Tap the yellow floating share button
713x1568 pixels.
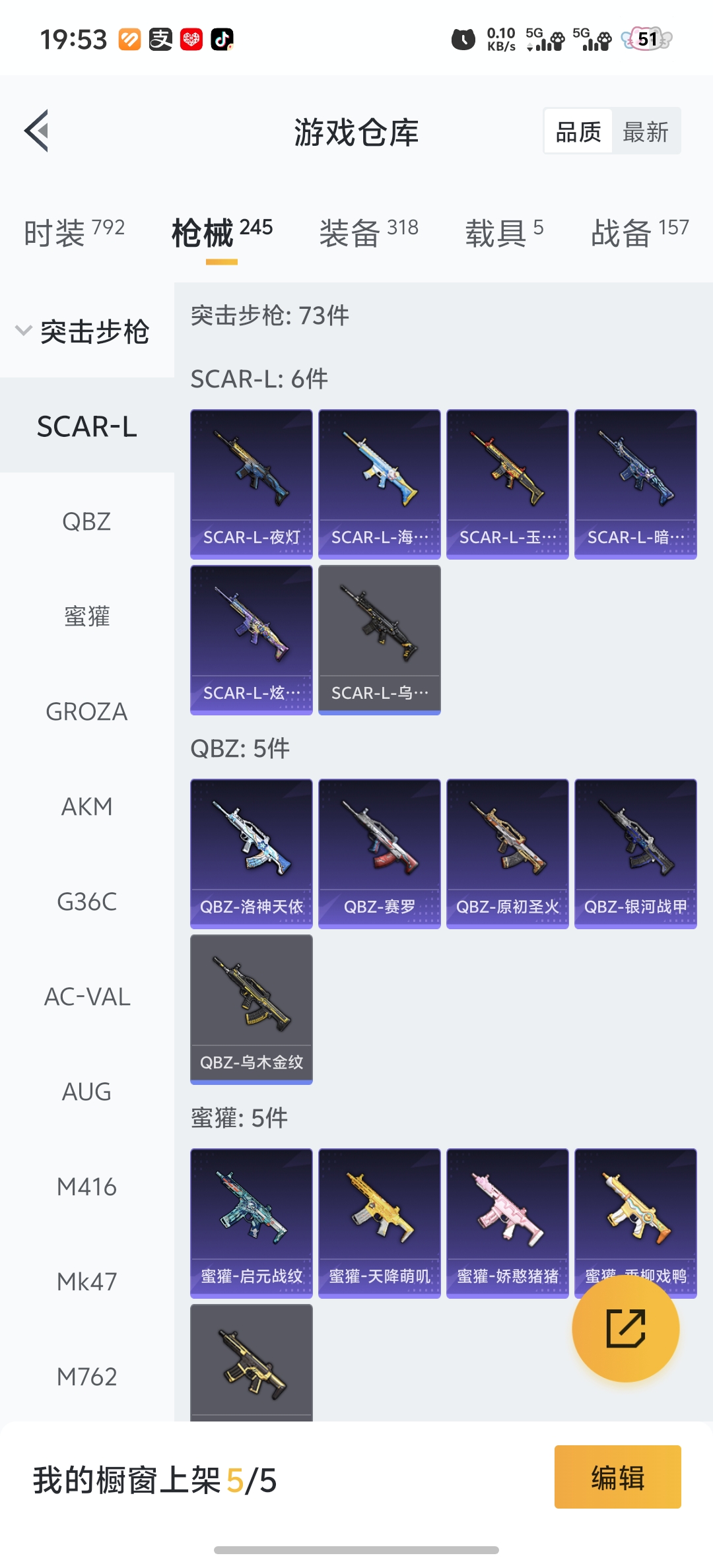click(x=625, y=1328)
